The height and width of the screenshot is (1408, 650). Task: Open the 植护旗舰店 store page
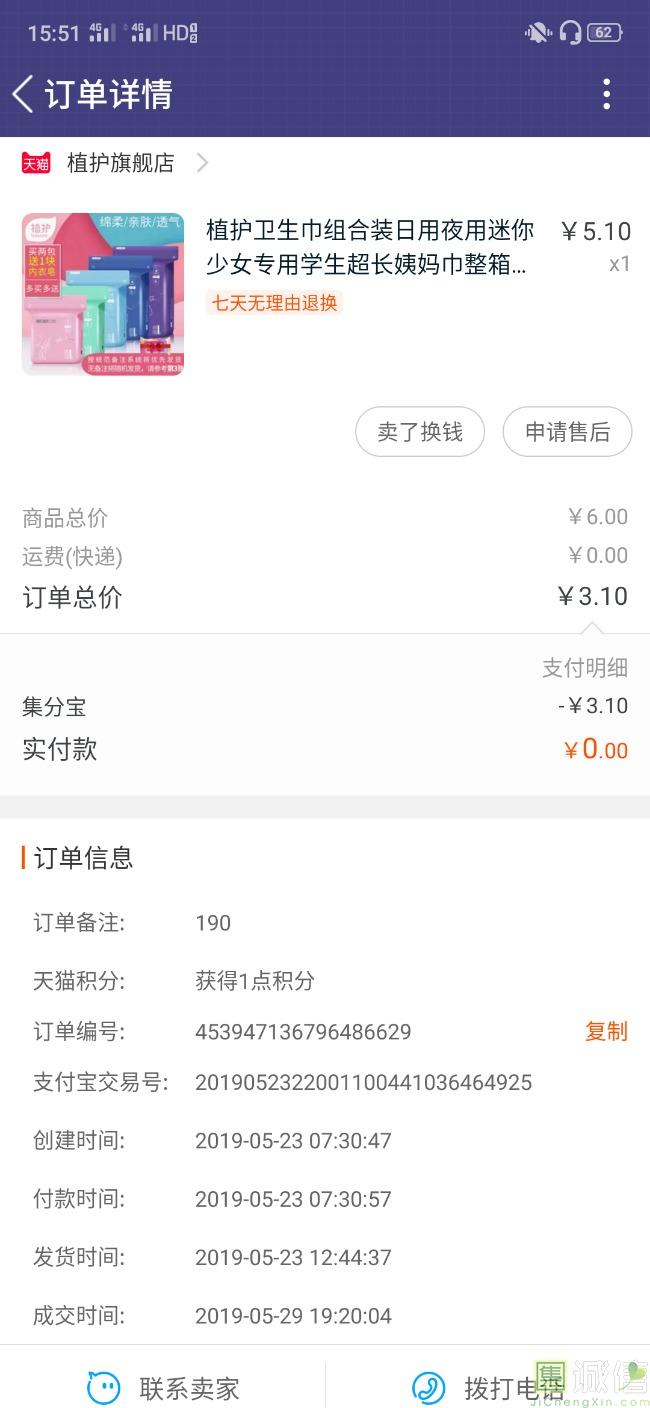pos(120,163)
